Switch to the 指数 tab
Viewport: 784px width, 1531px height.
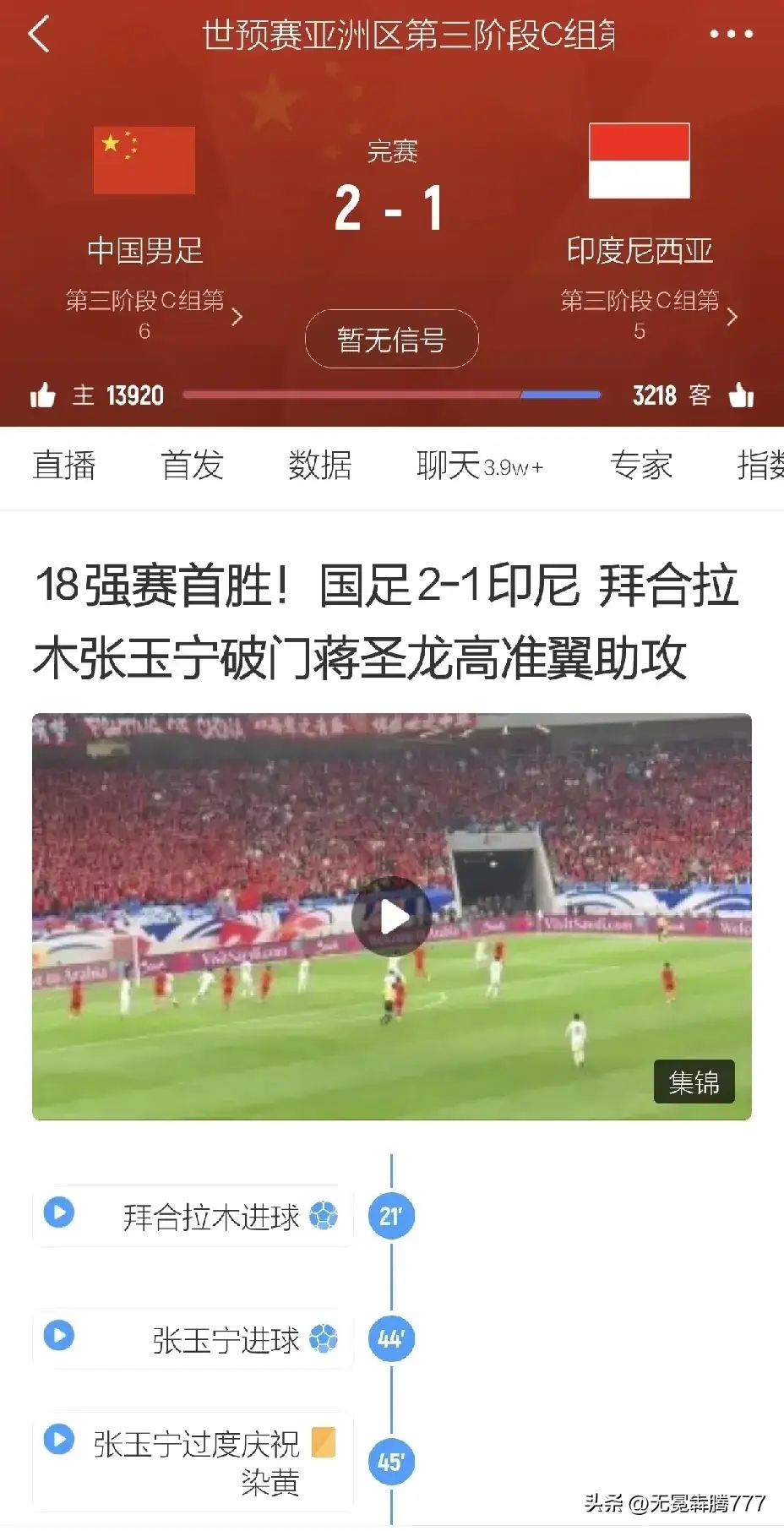click(x=759, y=466)
